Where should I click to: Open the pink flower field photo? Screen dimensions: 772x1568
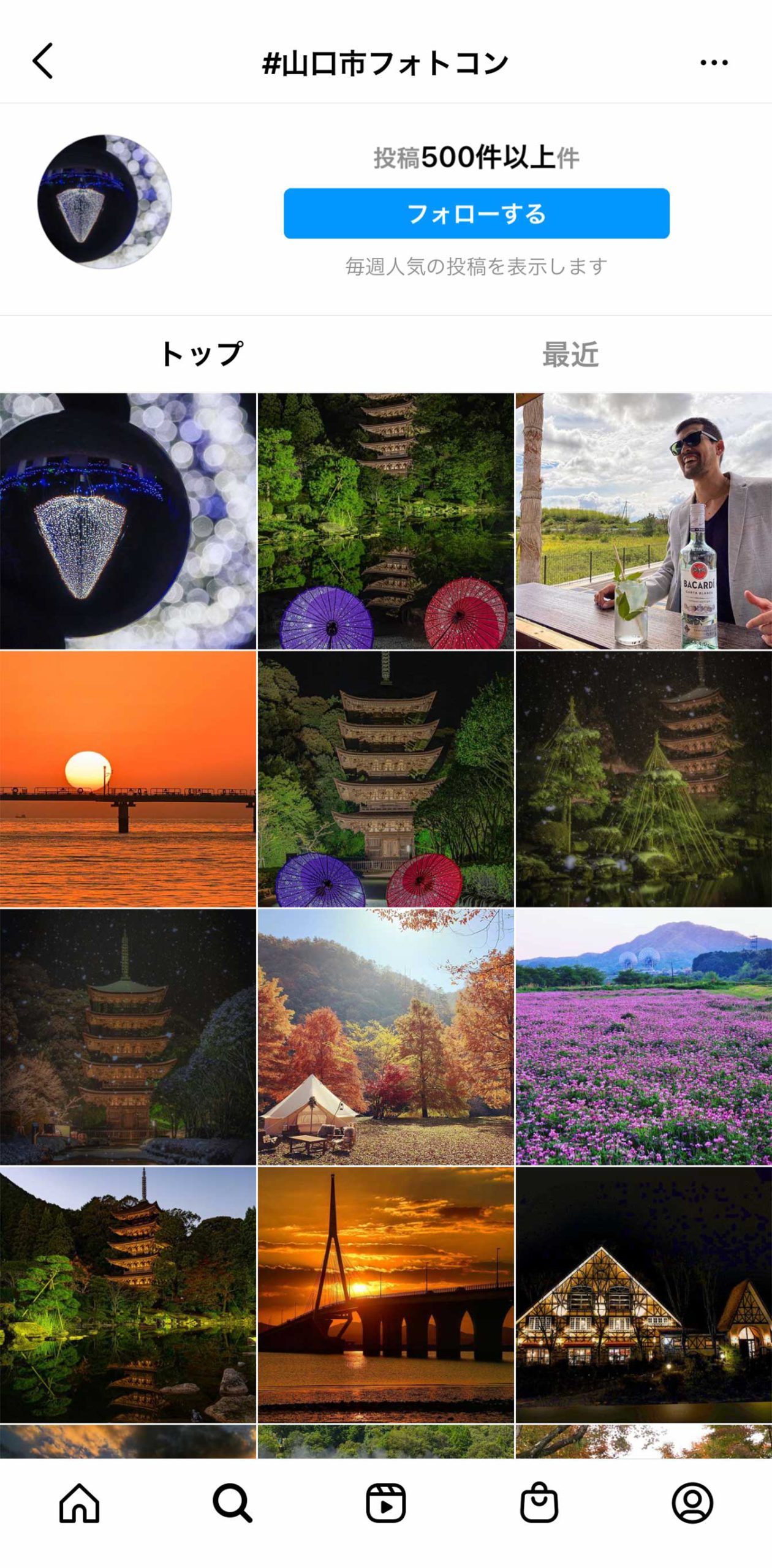click(x=643, y=1036)
